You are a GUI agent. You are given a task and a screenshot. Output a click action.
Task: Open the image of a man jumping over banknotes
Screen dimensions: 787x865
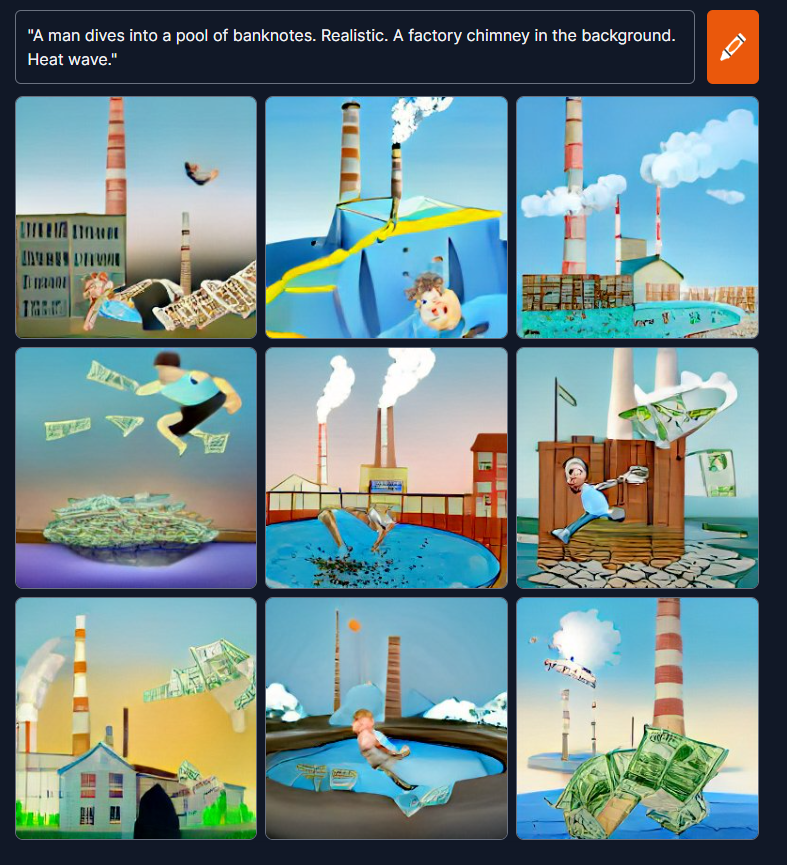[x=136, y=468]
